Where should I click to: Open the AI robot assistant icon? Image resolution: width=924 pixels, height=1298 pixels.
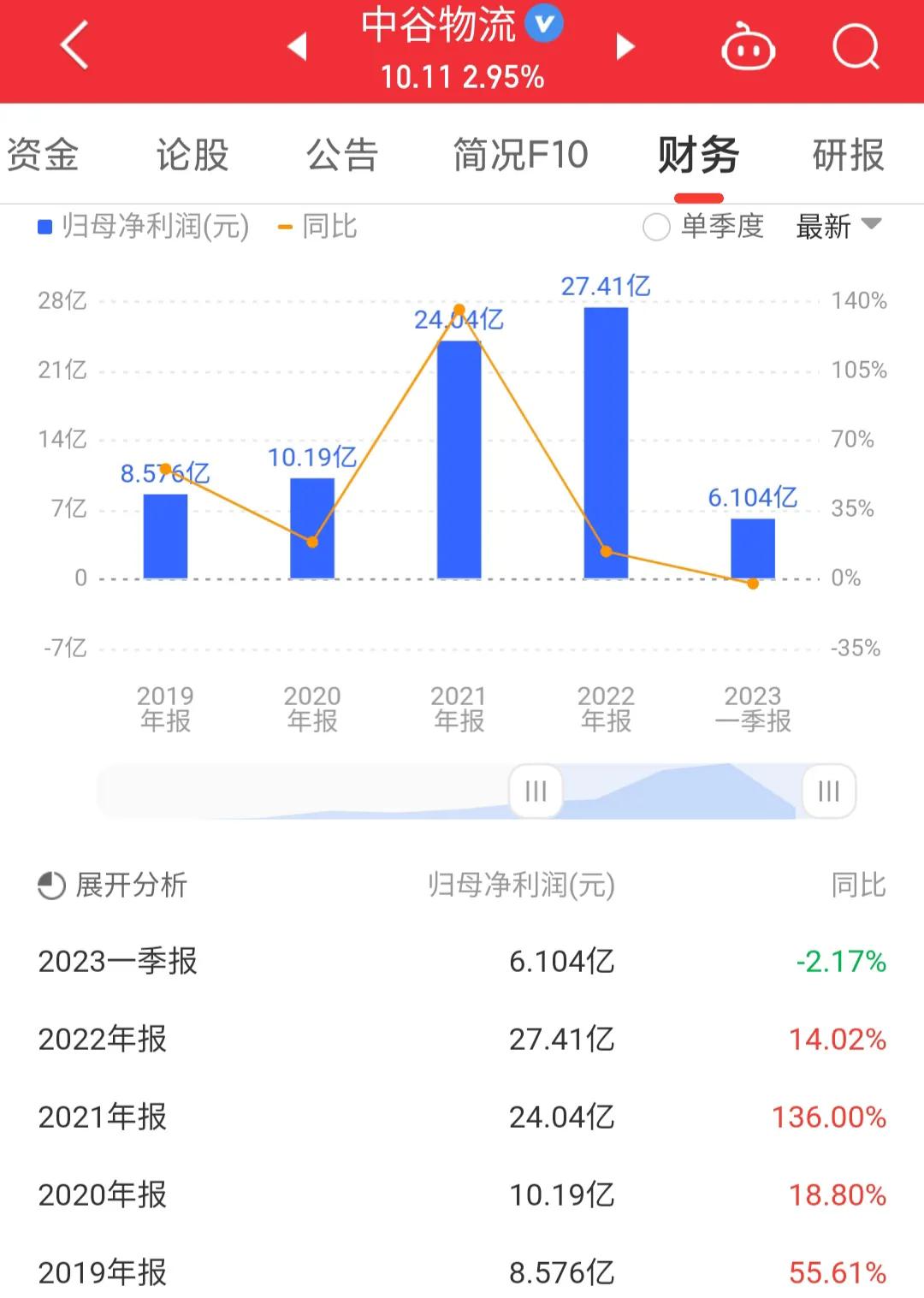coord(748,47)
